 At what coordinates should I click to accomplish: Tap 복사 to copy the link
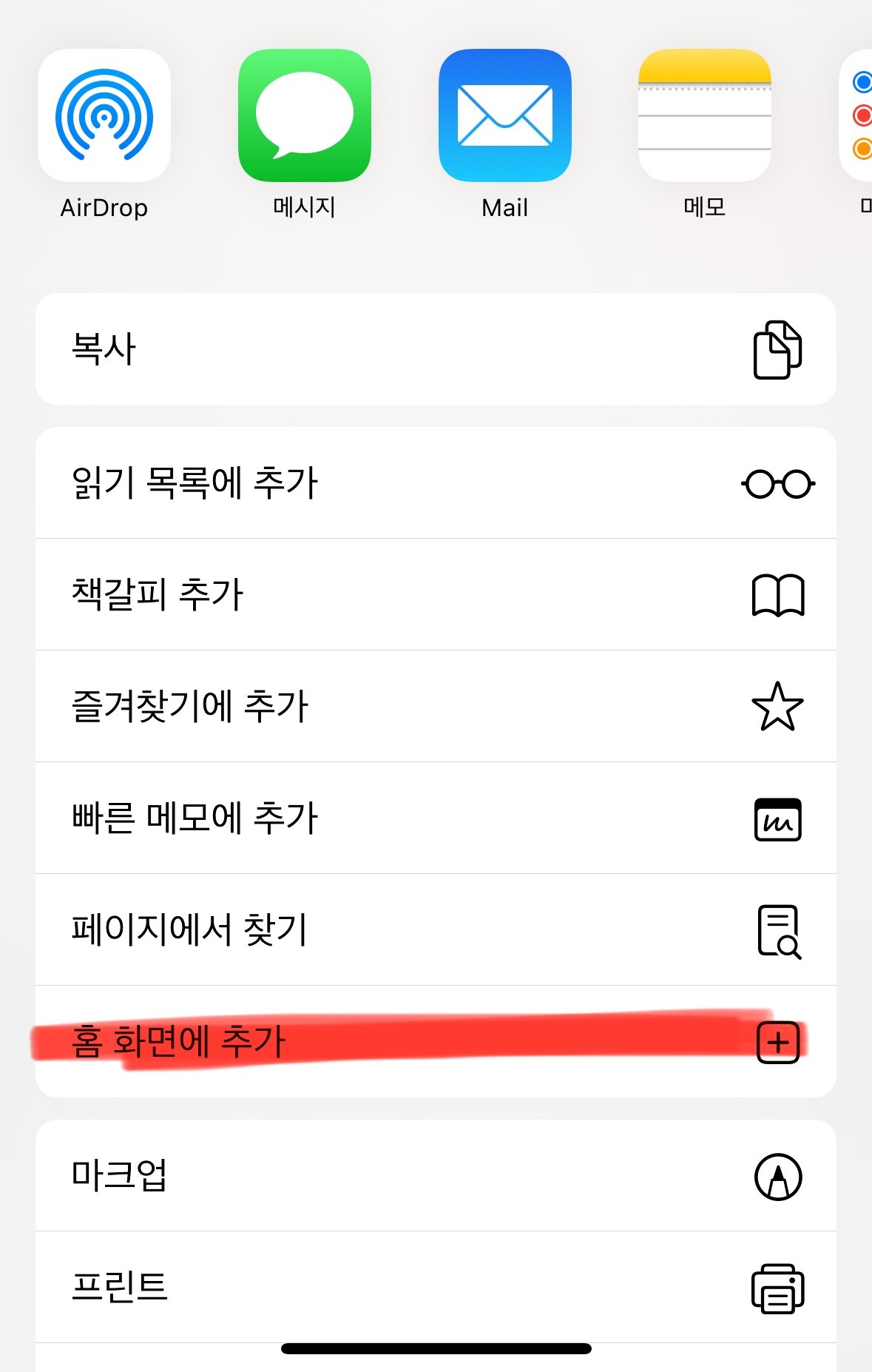tap(436, 349)
